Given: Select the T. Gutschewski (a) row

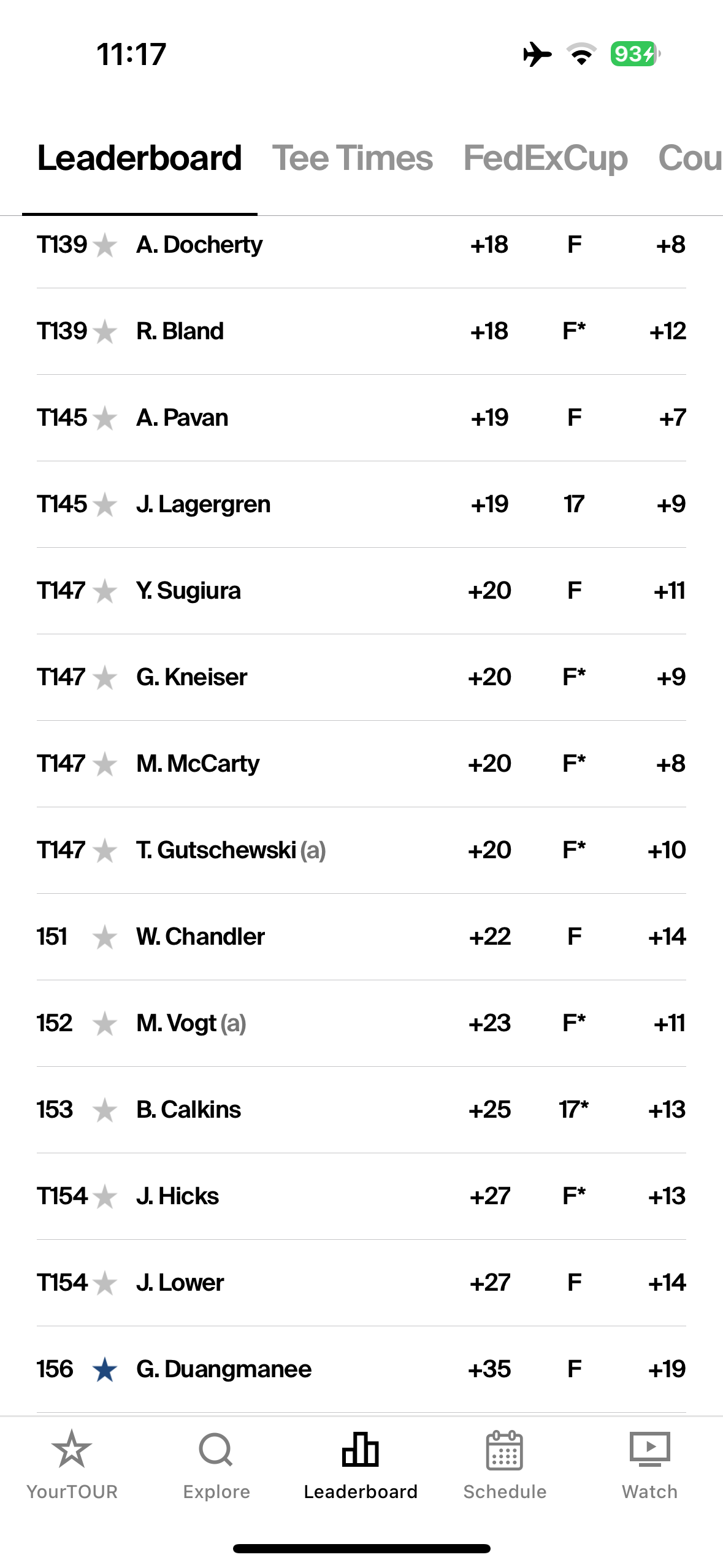Looking at the screenshot, I should coord(361,850).
